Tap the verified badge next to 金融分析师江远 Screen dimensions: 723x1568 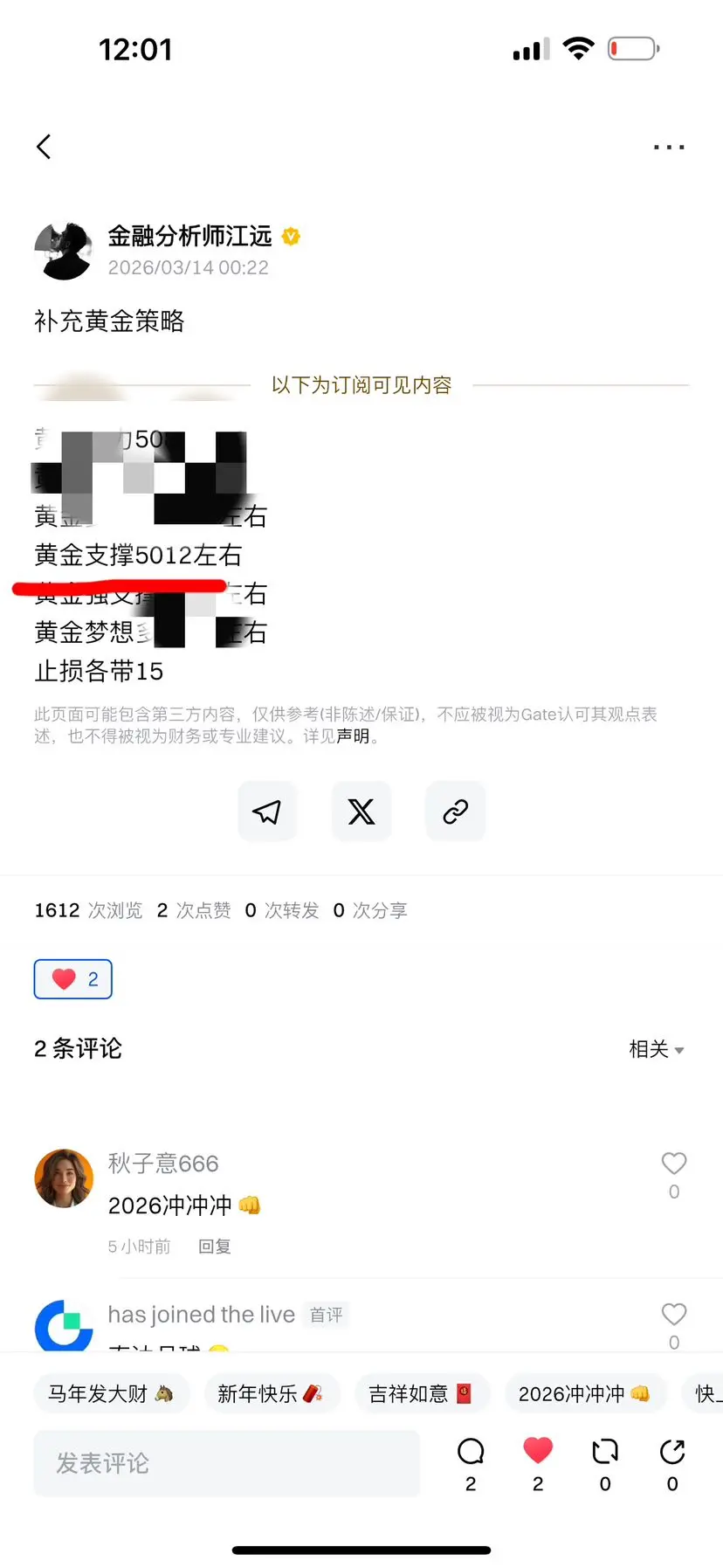coord(291,236)
